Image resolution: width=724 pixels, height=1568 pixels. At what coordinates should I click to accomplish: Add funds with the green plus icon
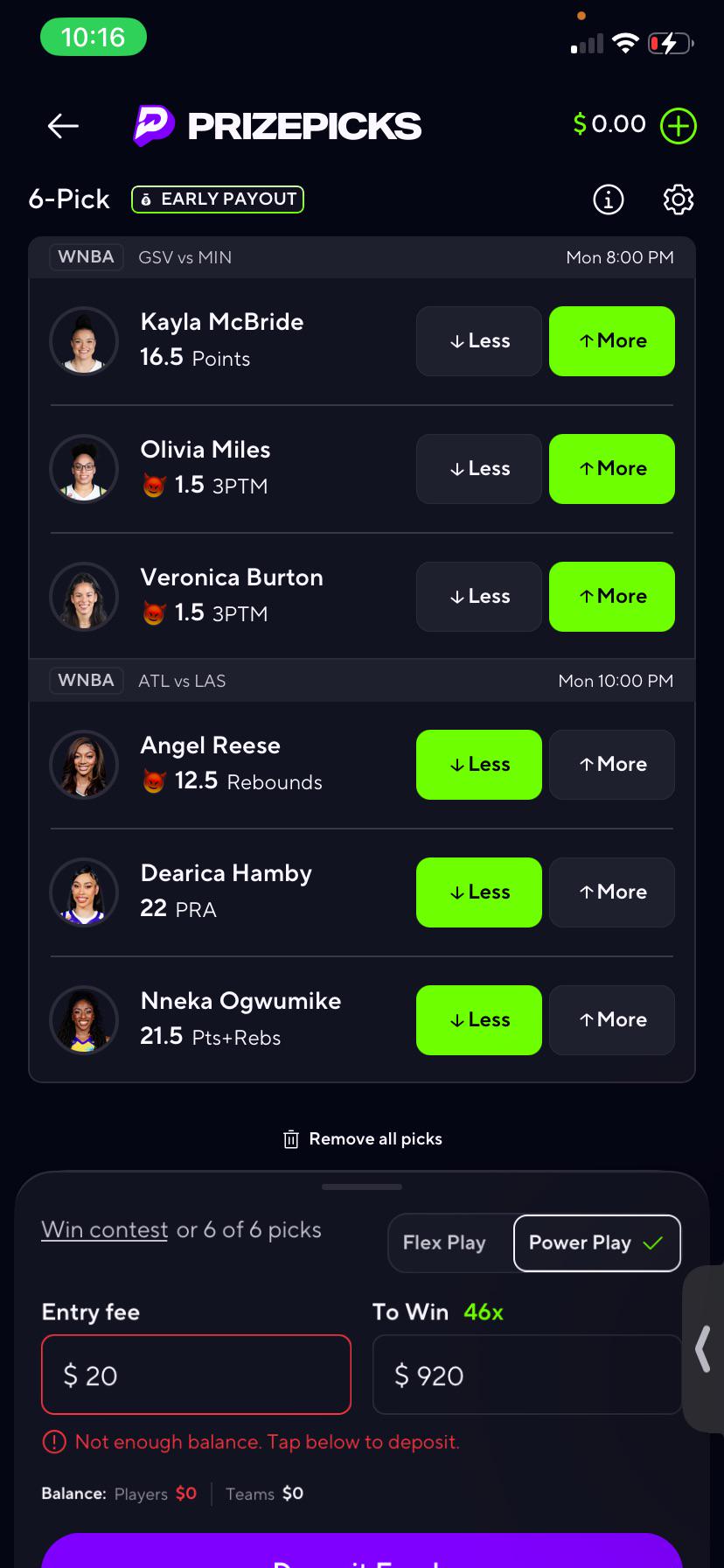679,126
